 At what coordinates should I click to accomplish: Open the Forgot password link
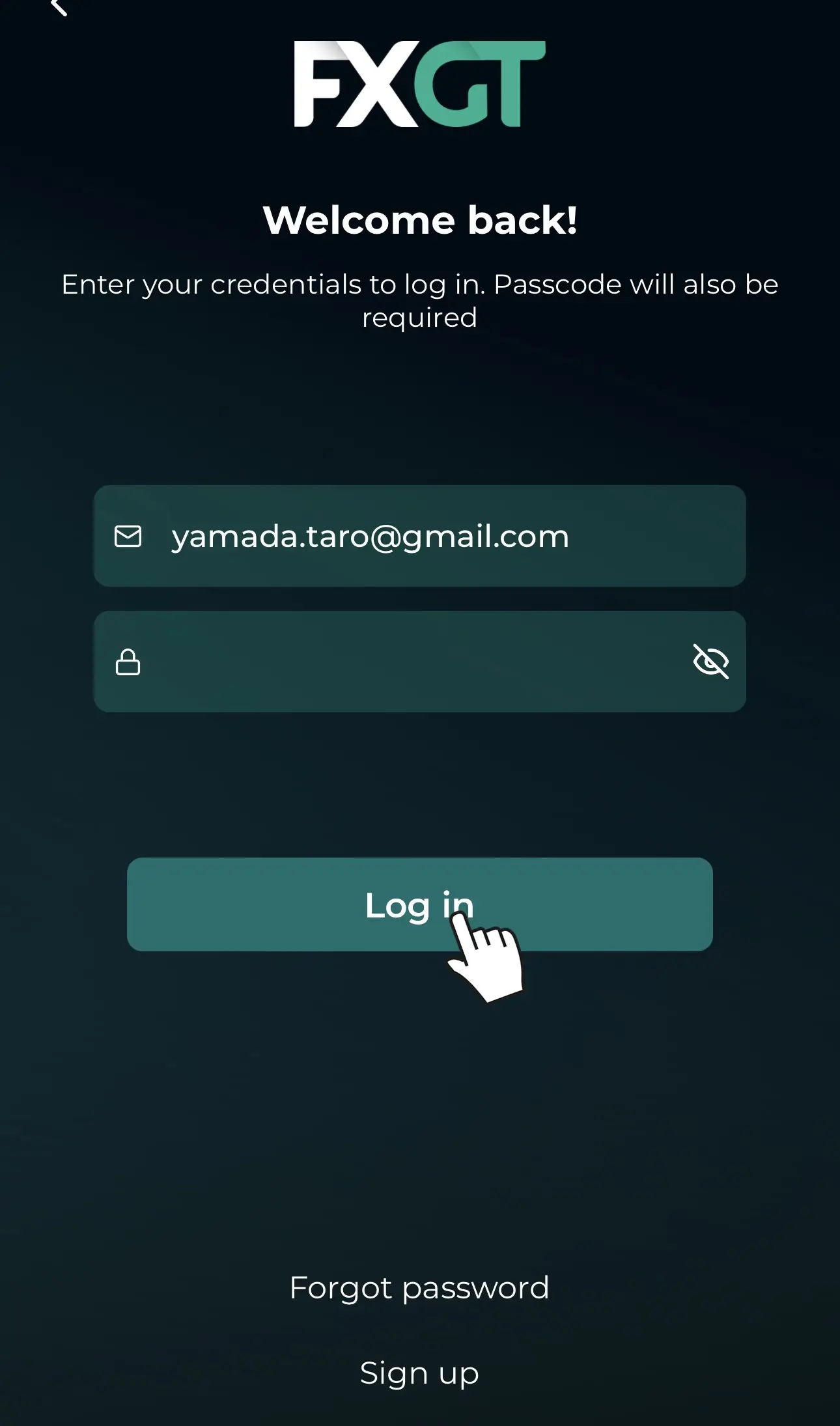point(419,1289)
